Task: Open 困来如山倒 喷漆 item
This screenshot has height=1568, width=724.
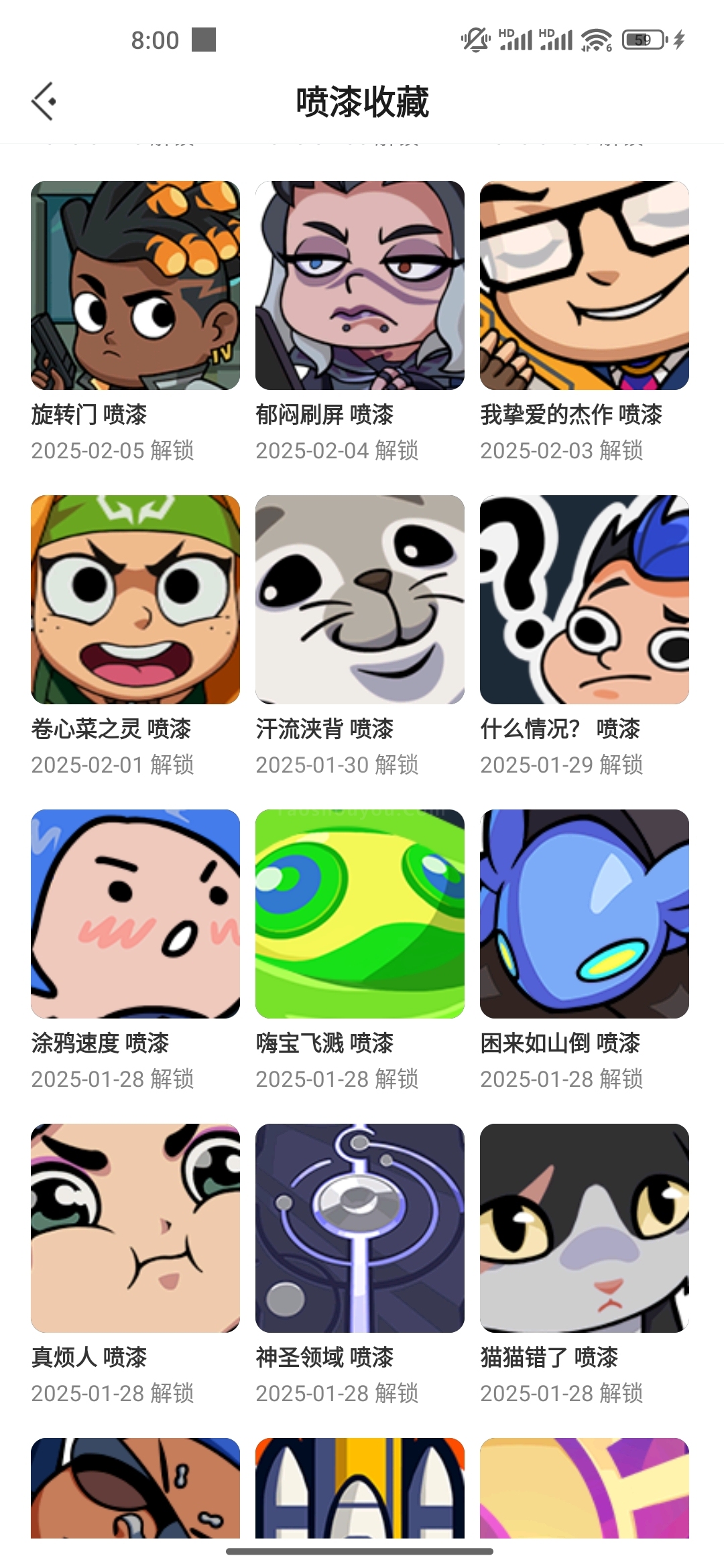Action: tap(585, 914)
